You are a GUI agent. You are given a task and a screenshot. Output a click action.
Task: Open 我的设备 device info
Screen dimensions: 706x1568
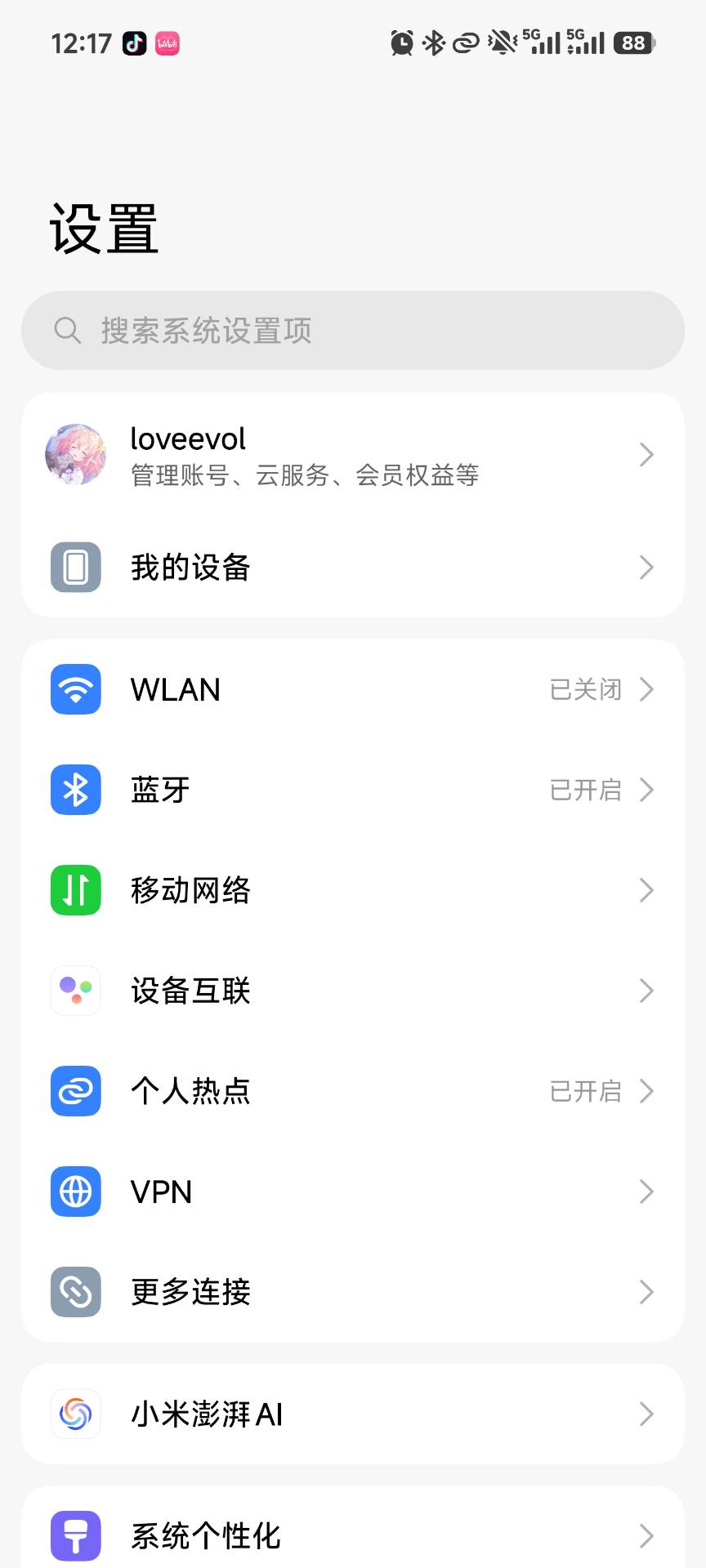click(353, 568)
